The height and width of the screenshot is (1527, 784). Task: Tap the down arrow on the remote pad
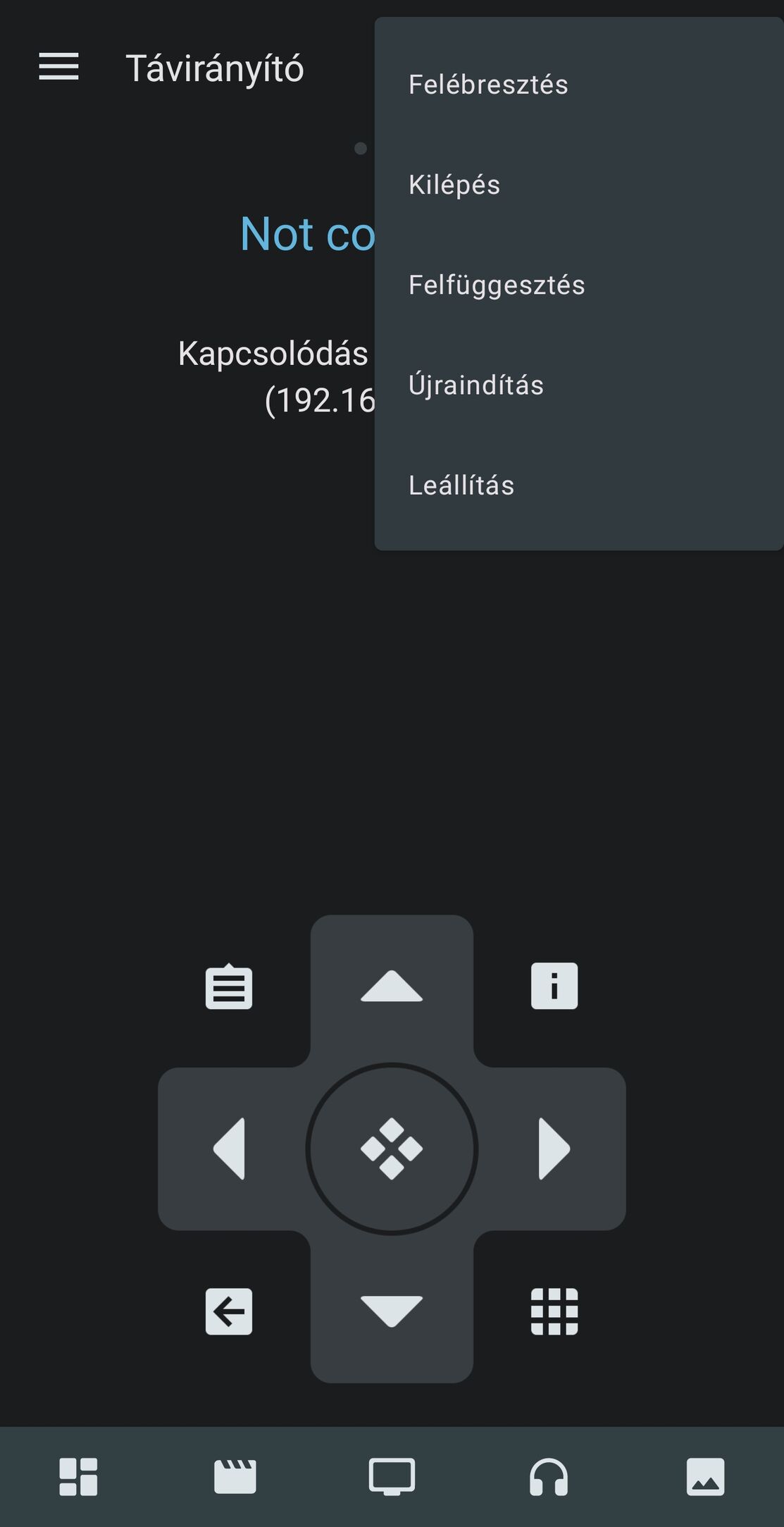click(x=392, y=1311)
